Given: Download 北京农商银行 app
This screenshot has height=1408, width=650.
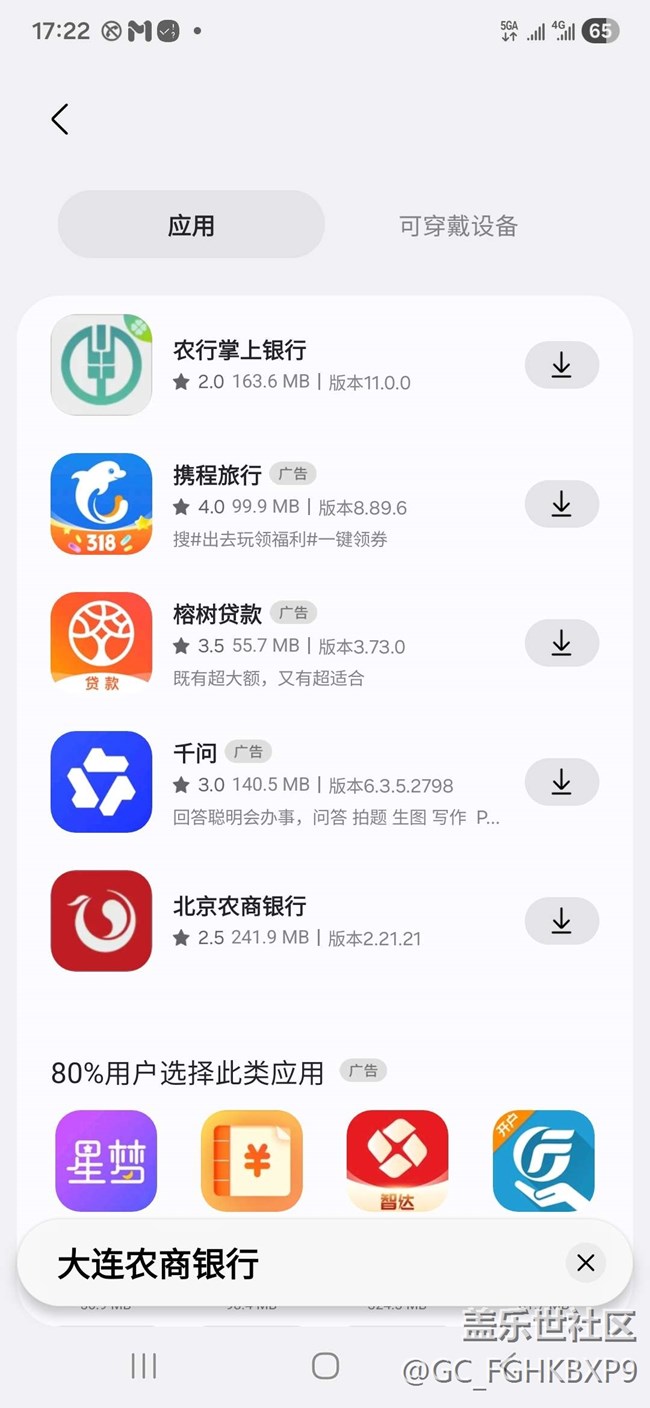Looking at the screenshot, I should (561, 921).
